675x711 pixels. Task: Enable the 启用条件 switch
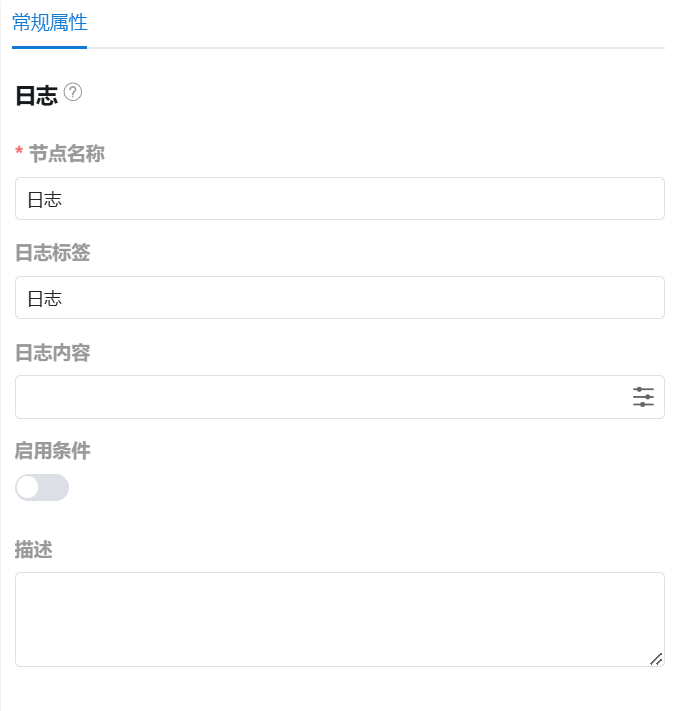42,487
